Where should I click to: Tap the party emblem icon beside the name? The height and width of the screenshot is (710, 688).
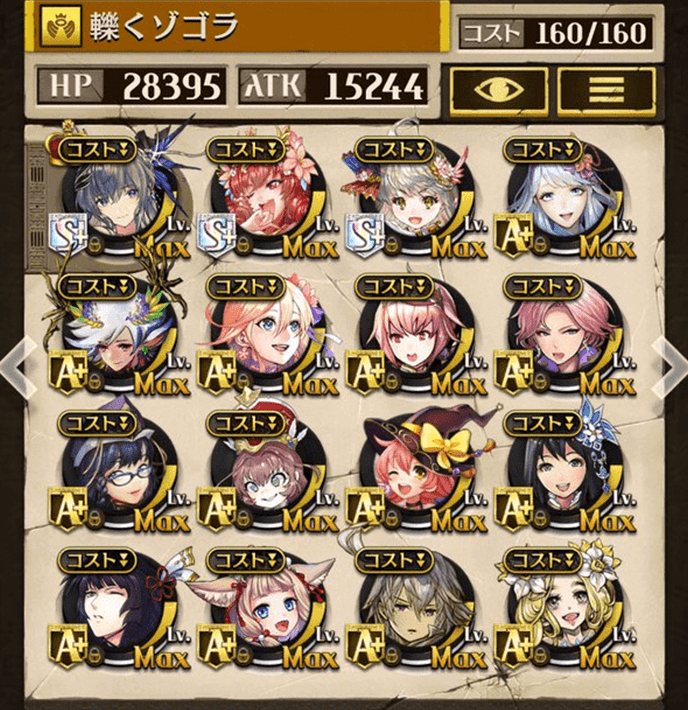[x=56, y=27]
